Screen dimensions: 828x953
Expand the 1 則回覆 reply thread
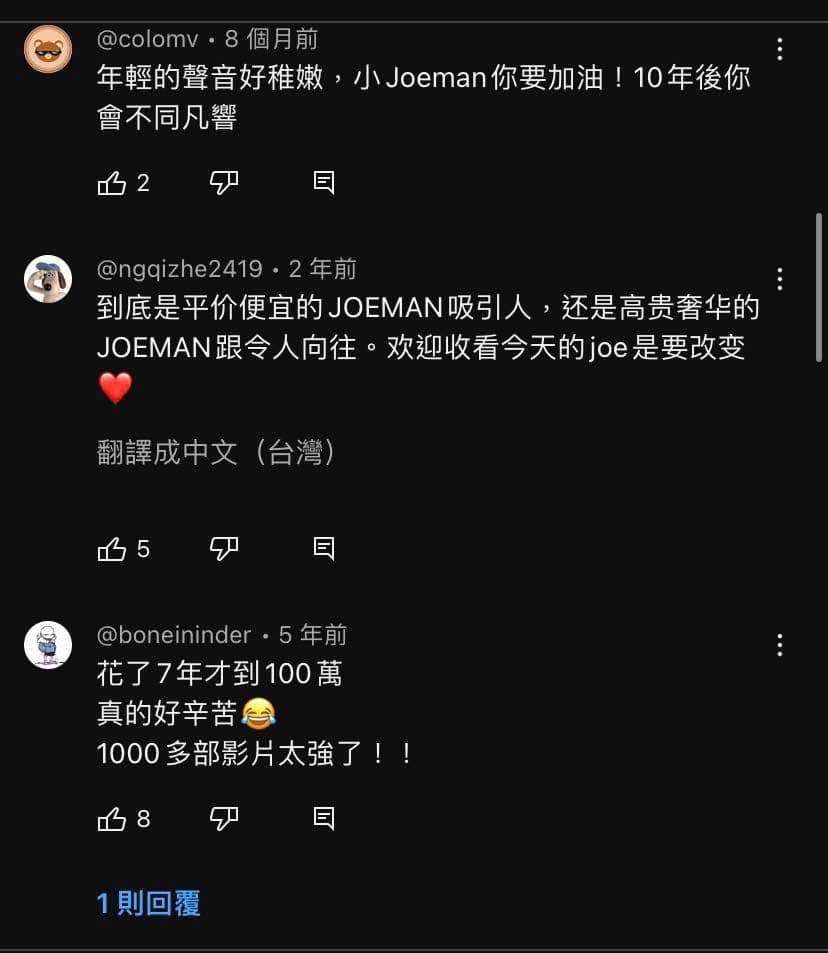148,902
